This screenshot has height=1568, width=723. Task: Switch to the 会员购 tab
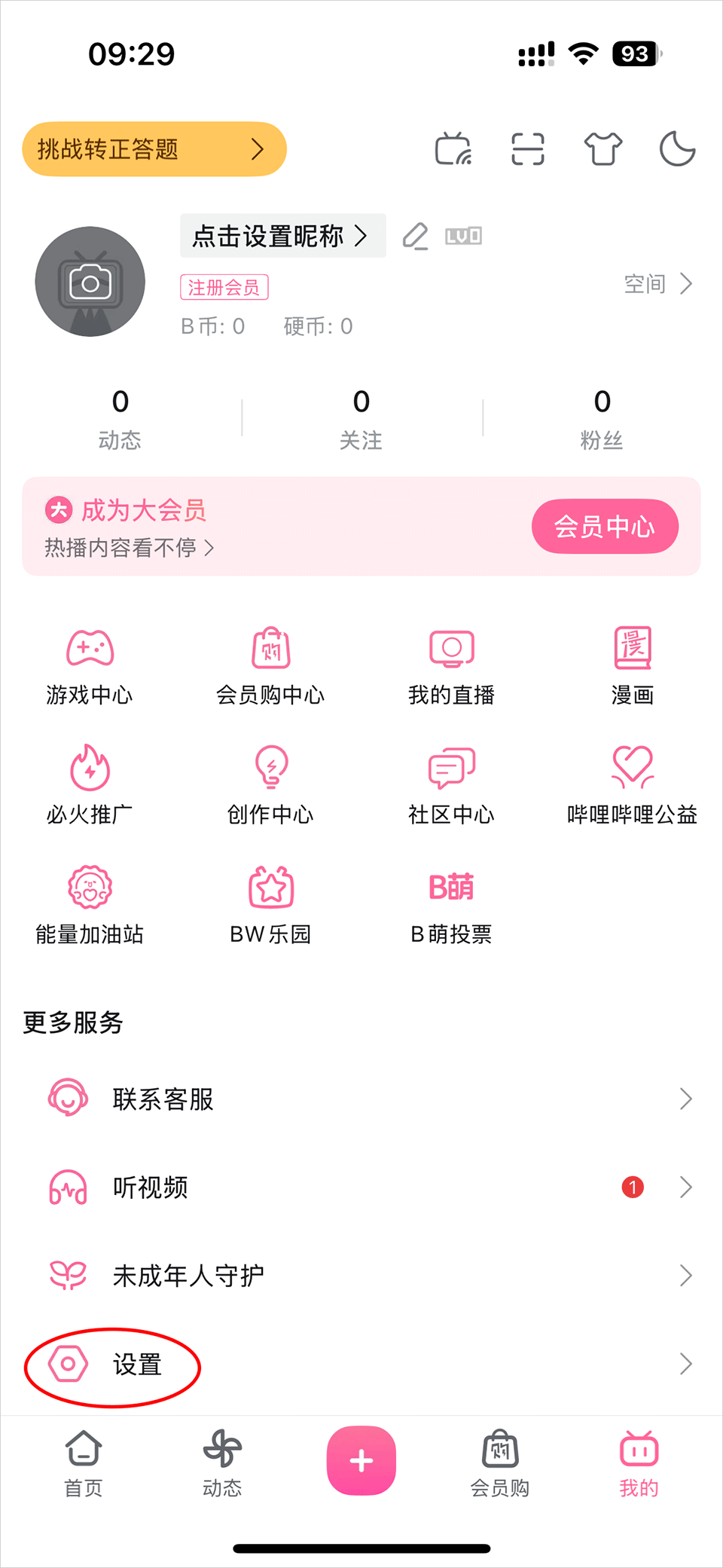click(500, 1463)
